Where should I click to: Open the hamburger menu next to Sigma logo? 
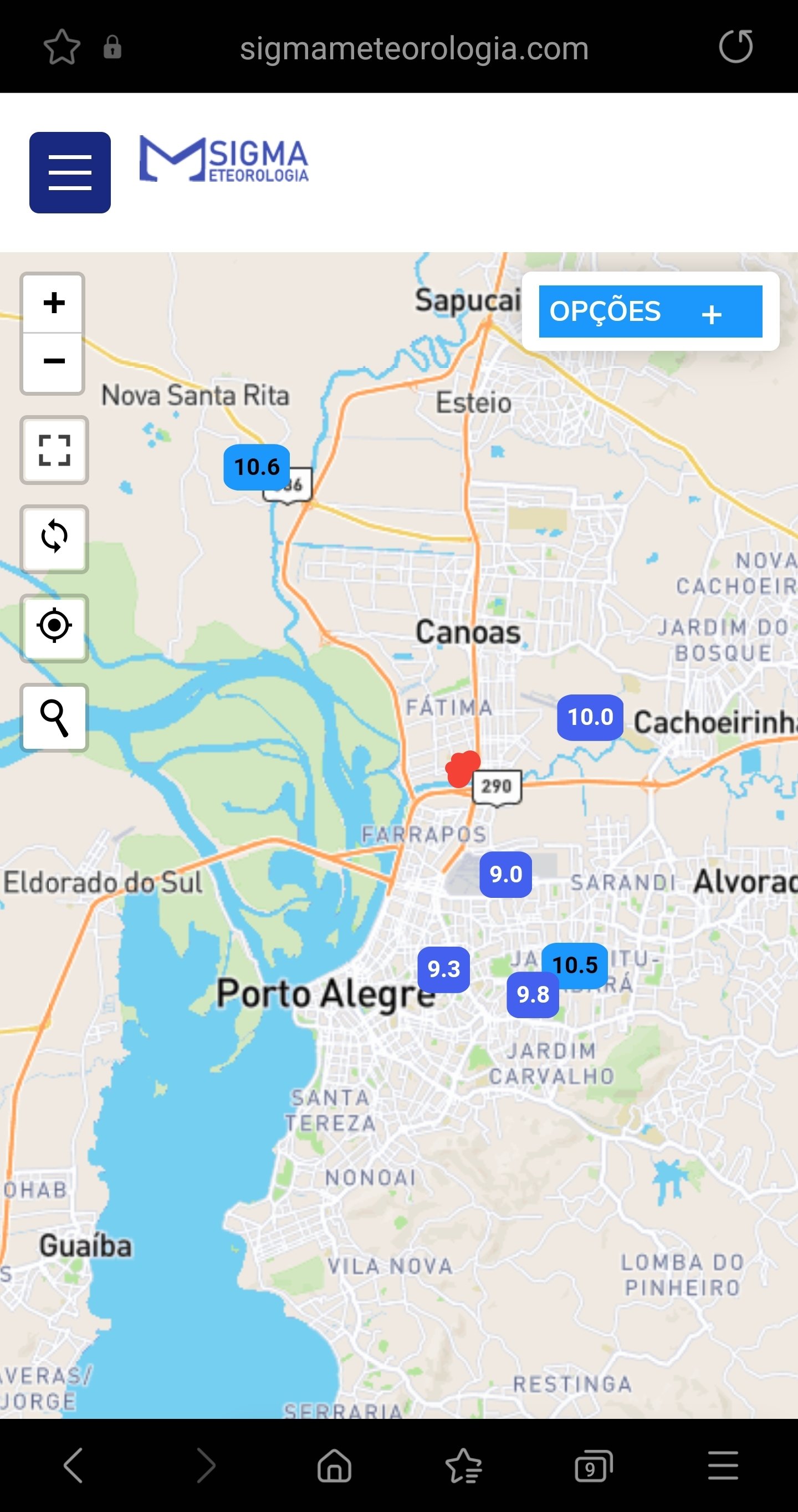(x=70, y=172)
